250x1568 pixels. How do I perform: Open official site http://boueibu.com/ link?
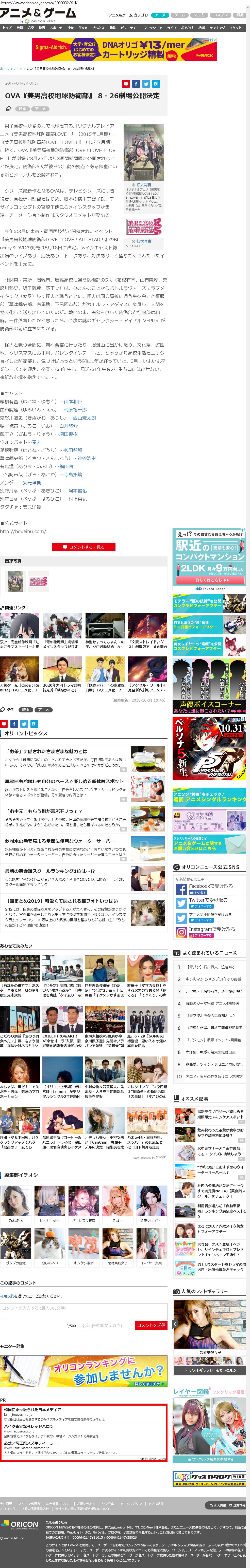(23, 531)
